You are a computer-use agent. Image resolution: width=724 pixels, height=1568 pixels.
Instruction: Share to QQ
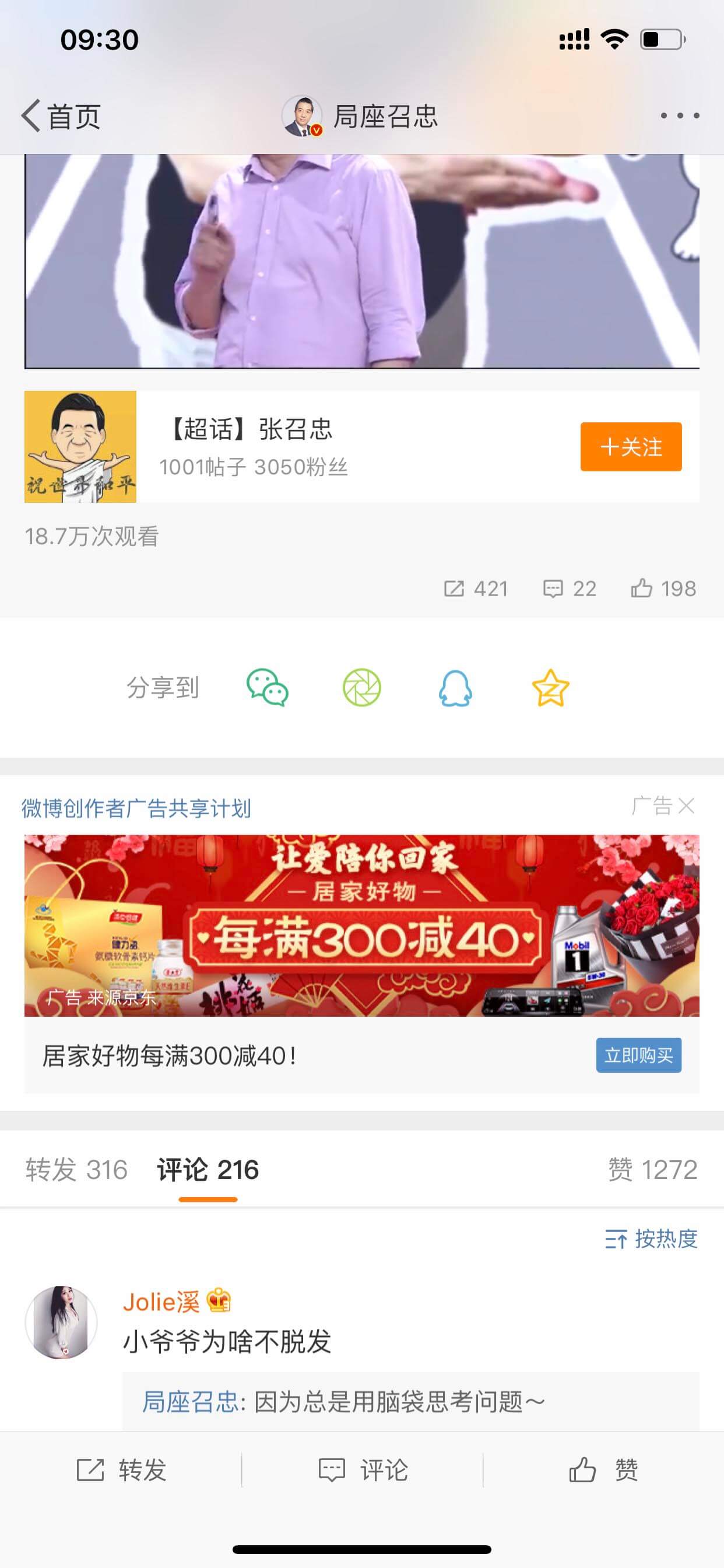pyautogui.click(x=456, y=688)
